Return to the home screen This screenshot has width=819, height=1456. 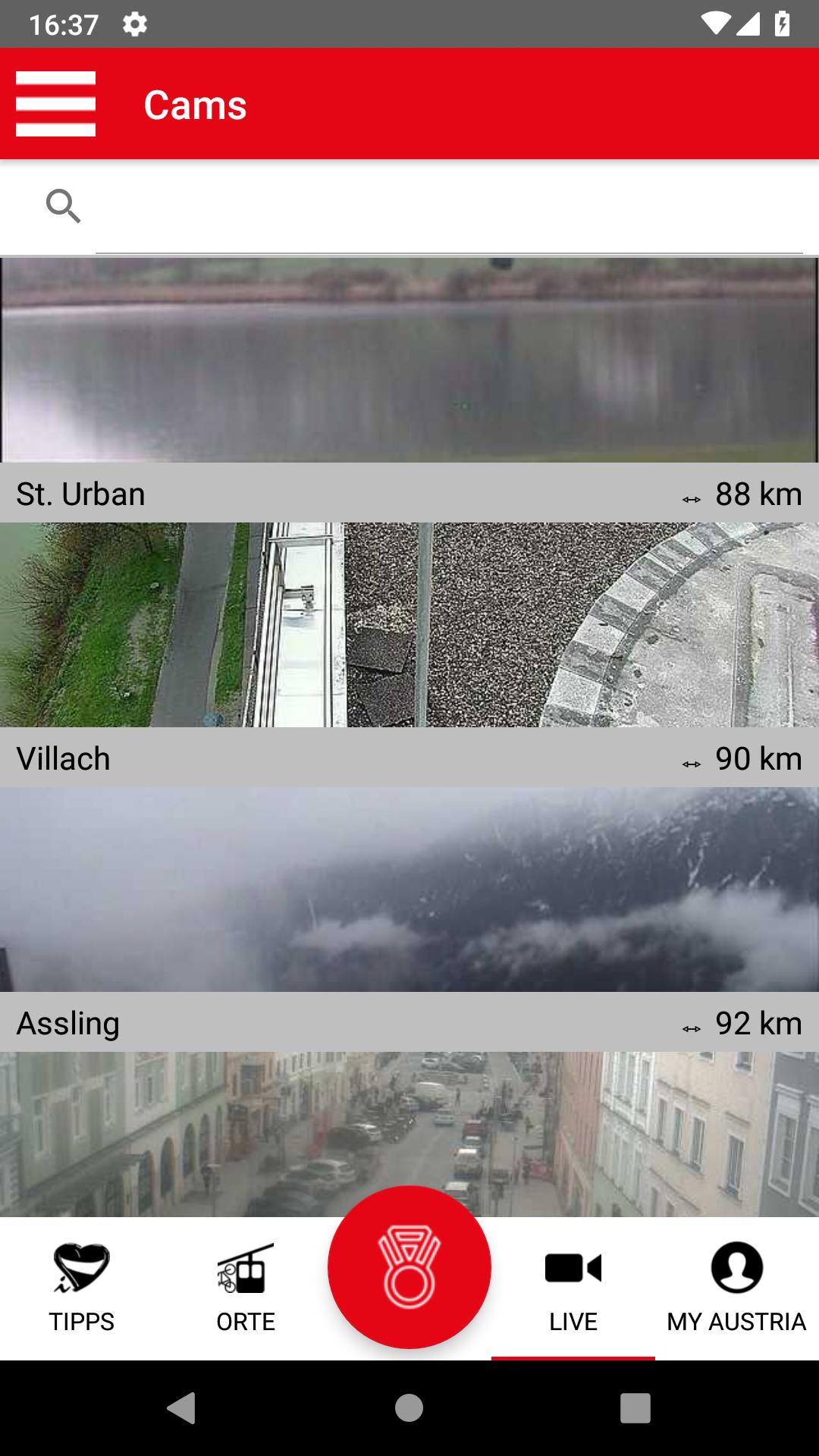pos(409,1408)
